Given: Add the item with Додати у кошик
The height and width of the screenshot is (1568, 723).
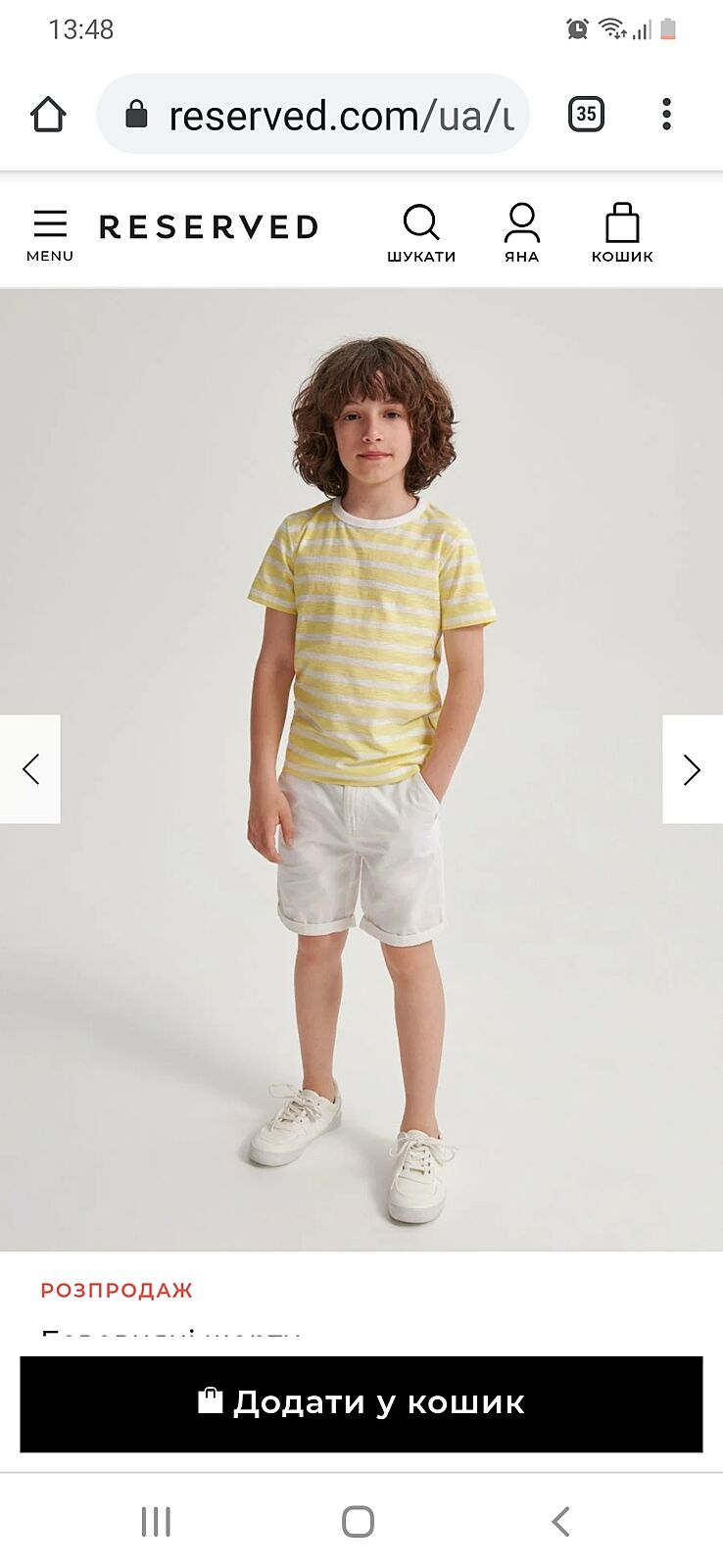Looking at the screenshot, I should 361,1403.
